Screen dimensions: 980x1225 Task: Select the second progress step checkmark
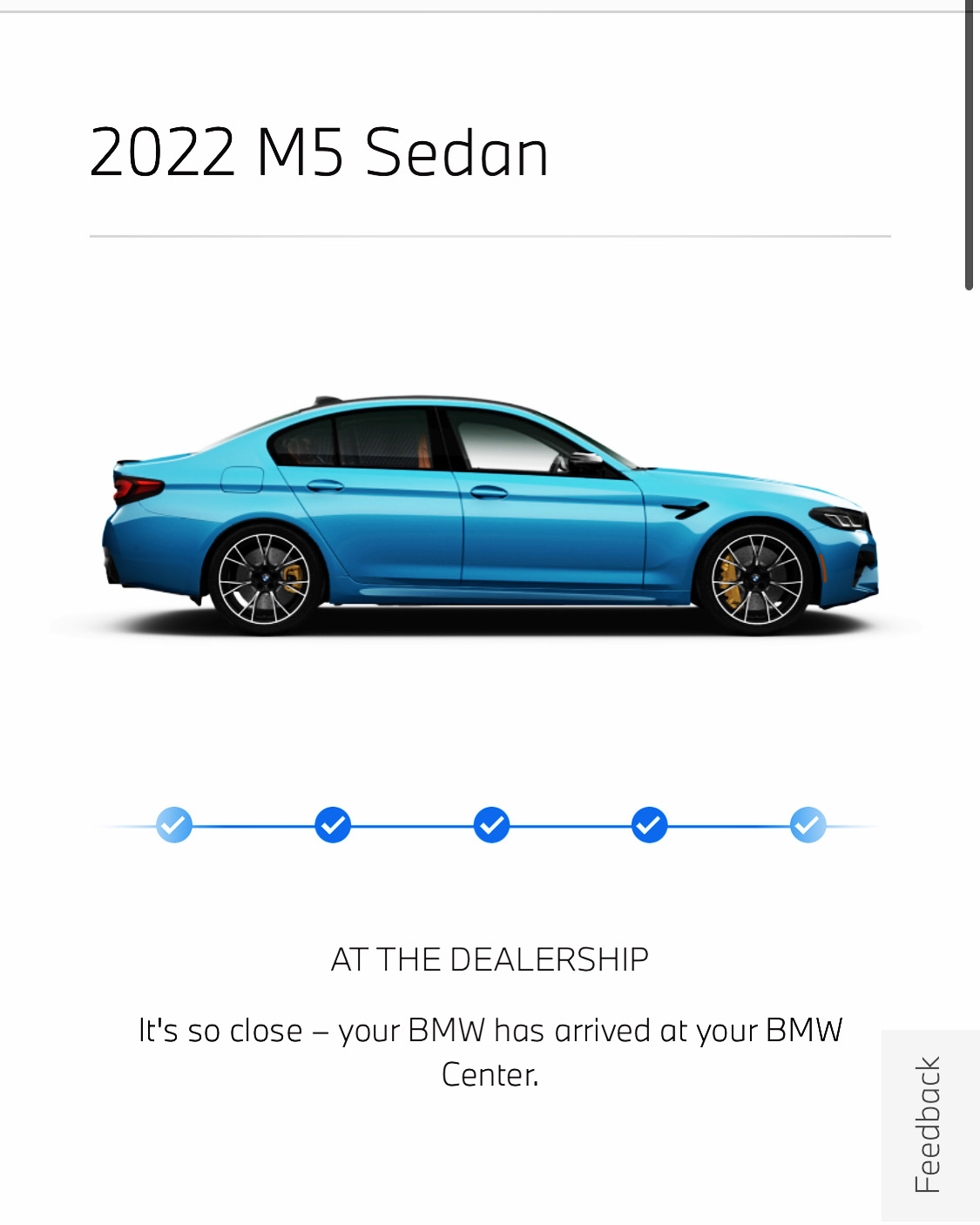click(333, 824)
